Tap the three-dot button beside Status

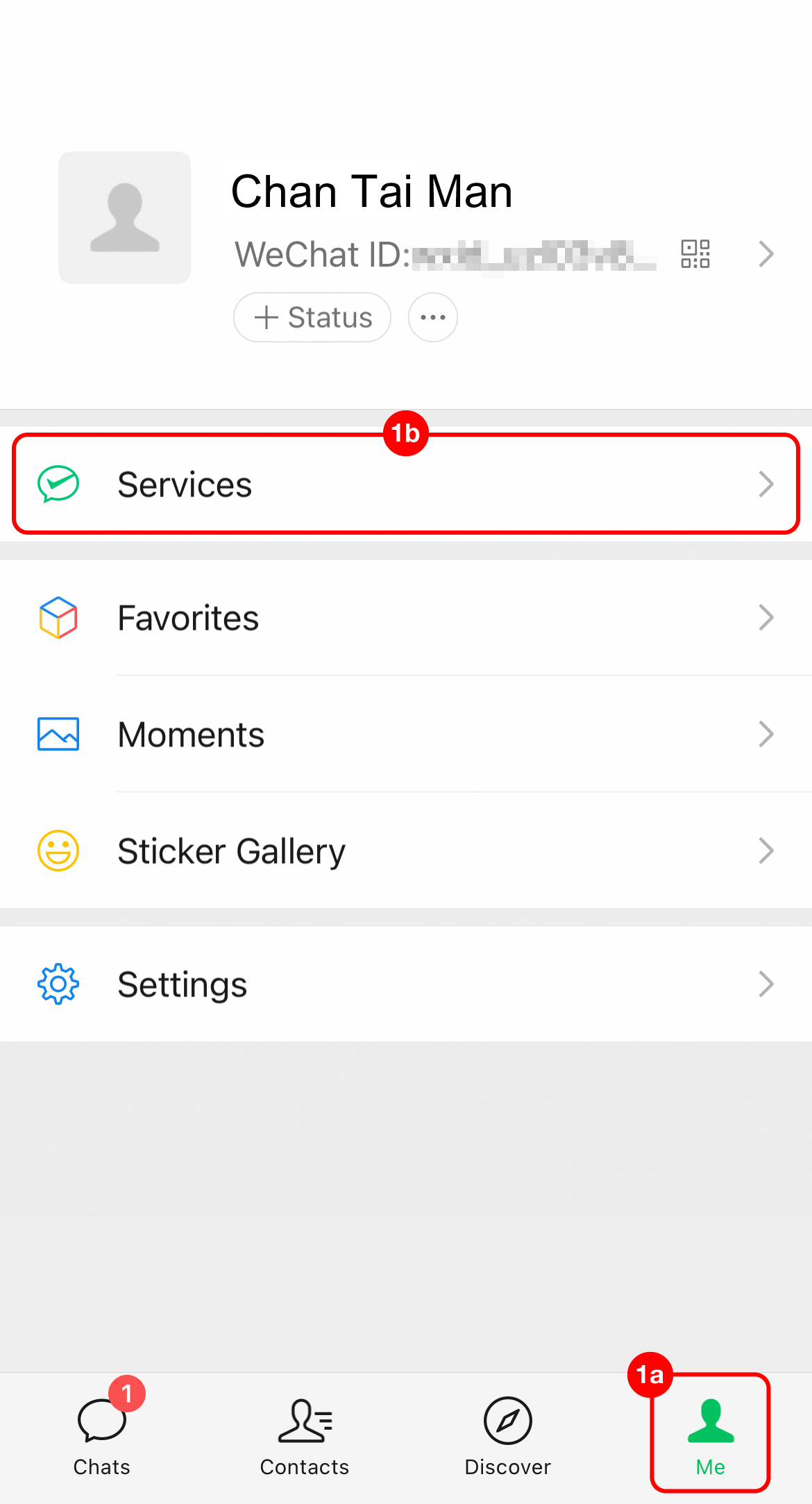pyautogui.click(x=433, y=317)
